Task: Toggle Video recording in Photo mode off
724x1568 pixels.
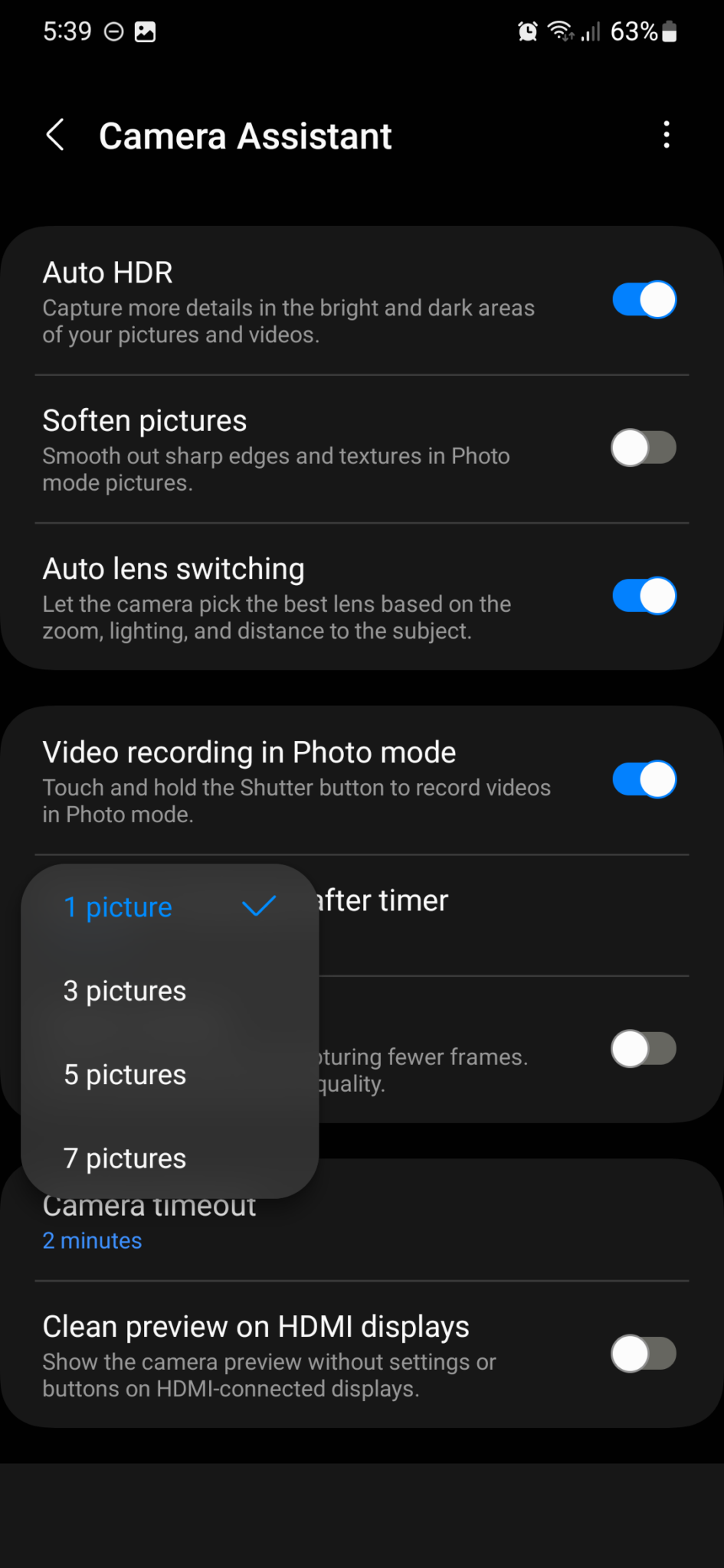Action: [644, 779]
